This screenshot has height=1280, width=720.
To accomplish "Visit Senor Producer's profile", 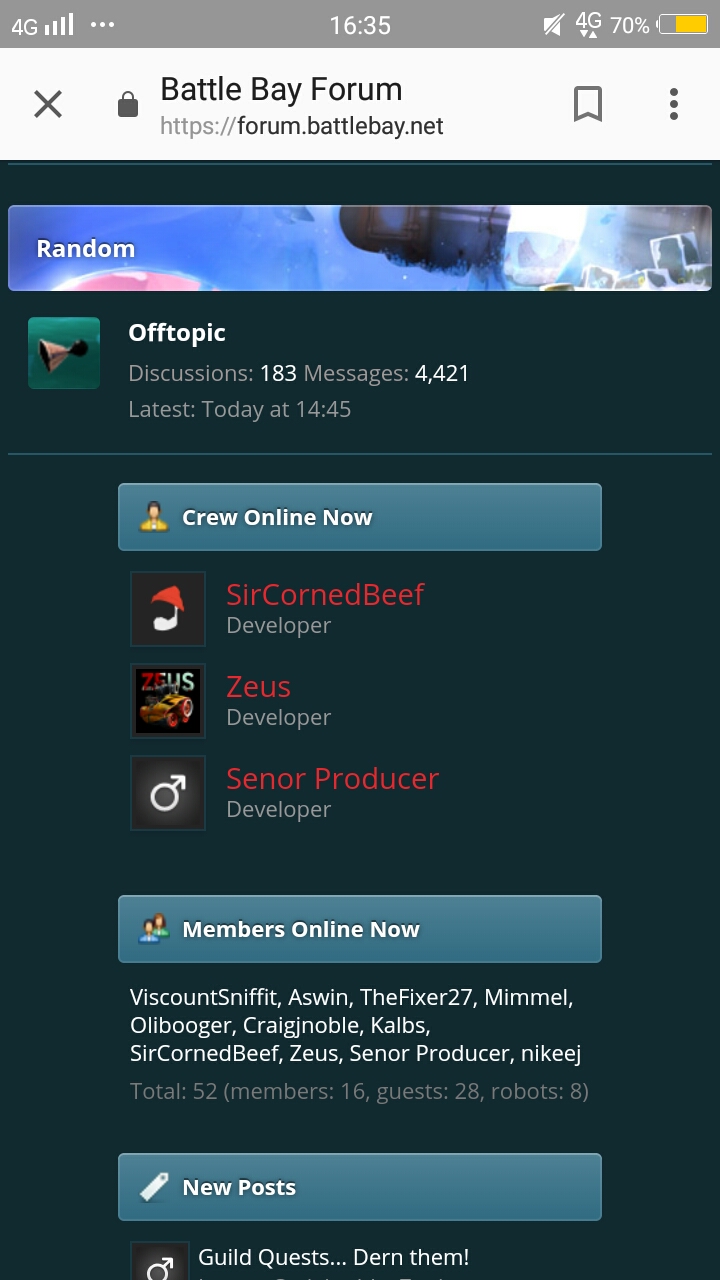I will pos(332,779).
